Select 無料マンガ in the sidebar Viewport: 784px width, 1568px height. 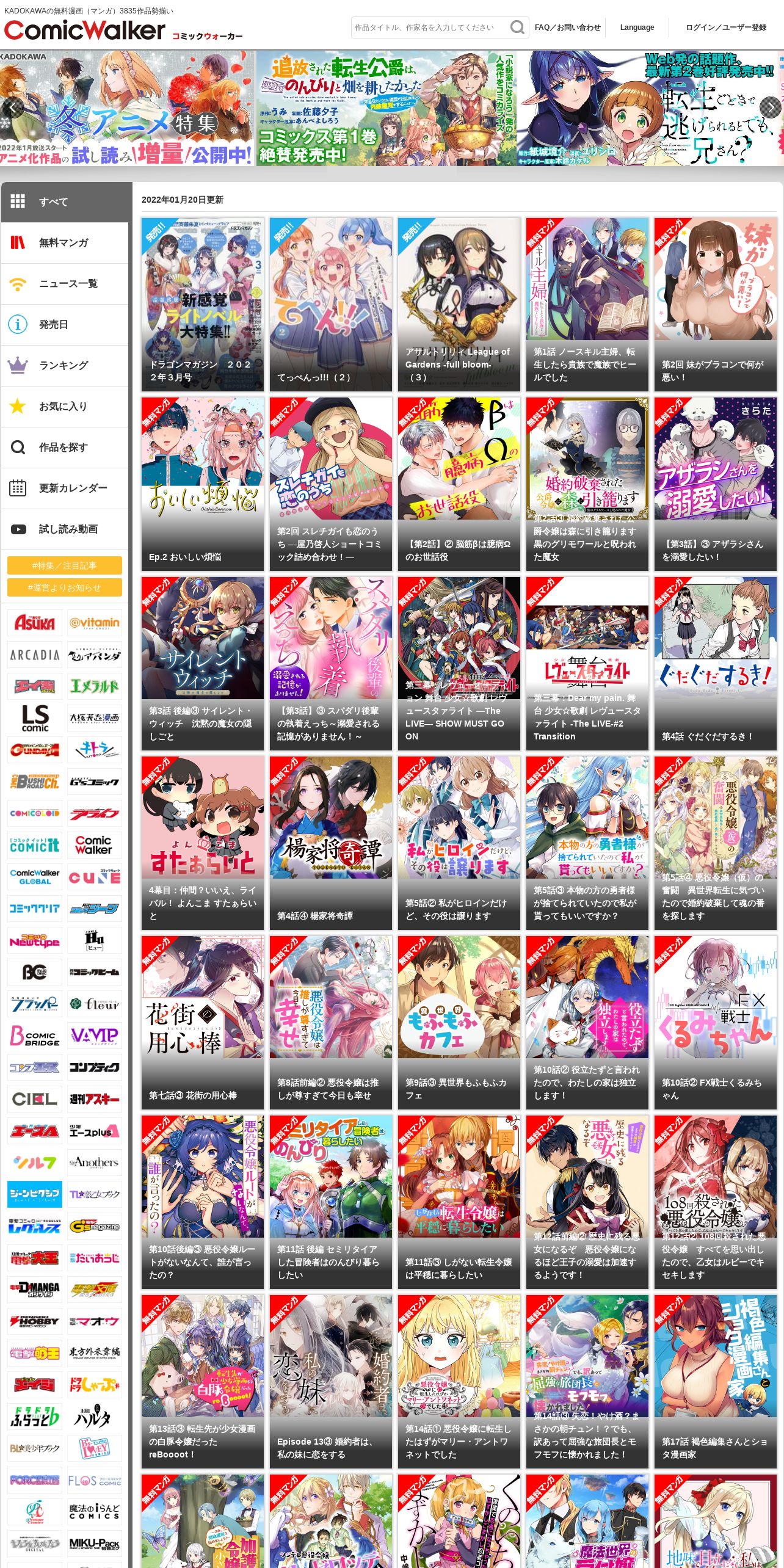click(65, 243)
